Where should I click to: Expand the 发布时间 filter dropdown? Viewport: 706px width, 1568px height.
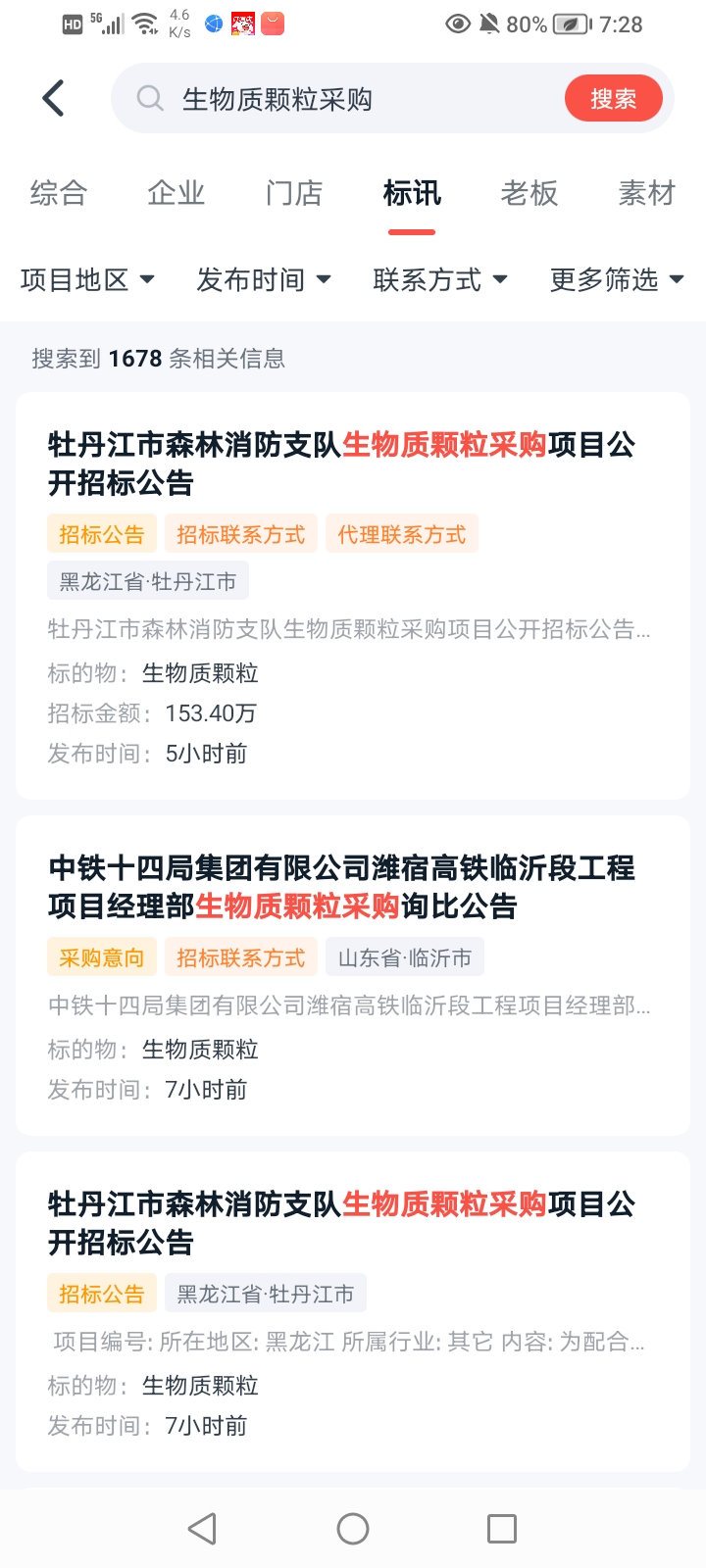click(x=264, y=280)
